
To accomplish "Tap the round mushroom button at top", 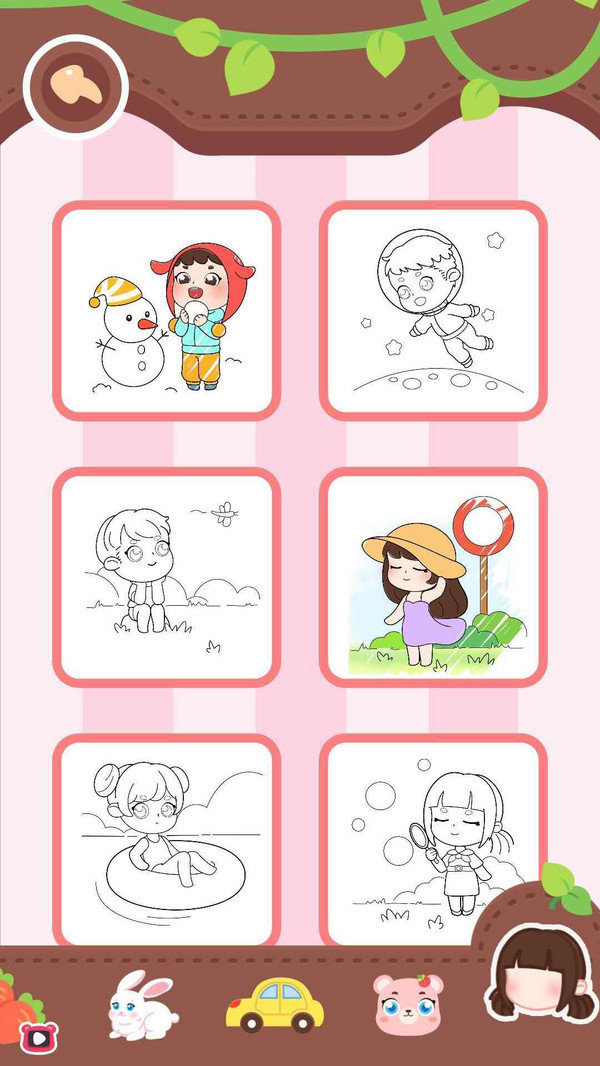I will pos(76,87).
